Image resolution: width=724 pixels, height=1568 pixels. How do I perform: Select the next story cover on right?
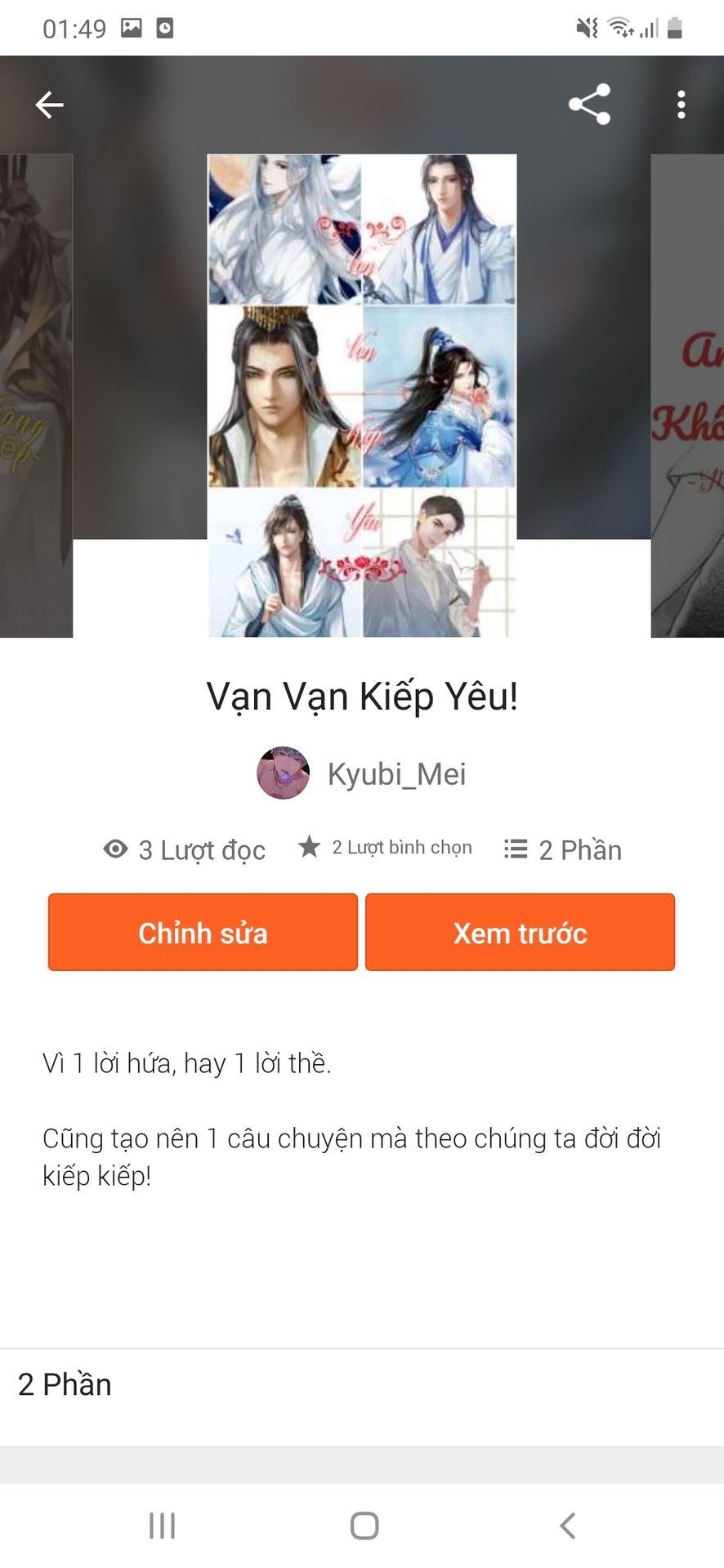tap(687, 395)
